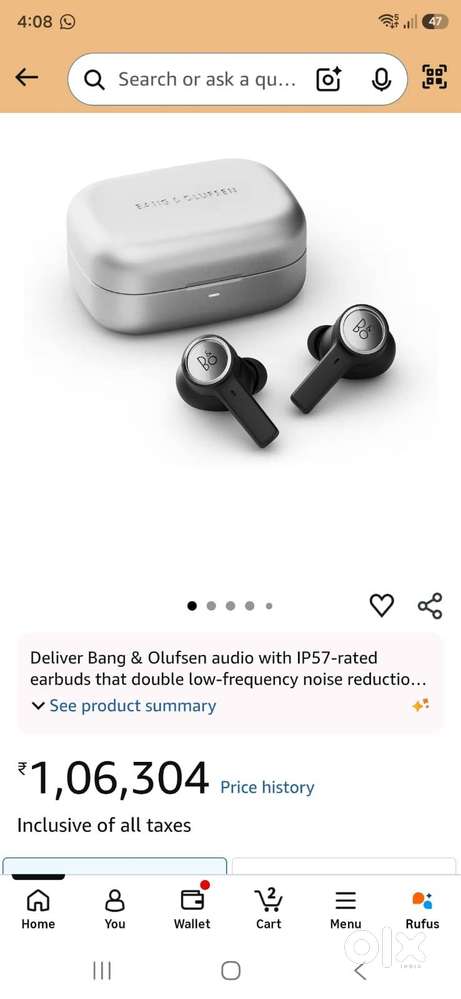Start voice search with the microphone
The height and width of the screenshot is (999, 461).
pos(381,79)
